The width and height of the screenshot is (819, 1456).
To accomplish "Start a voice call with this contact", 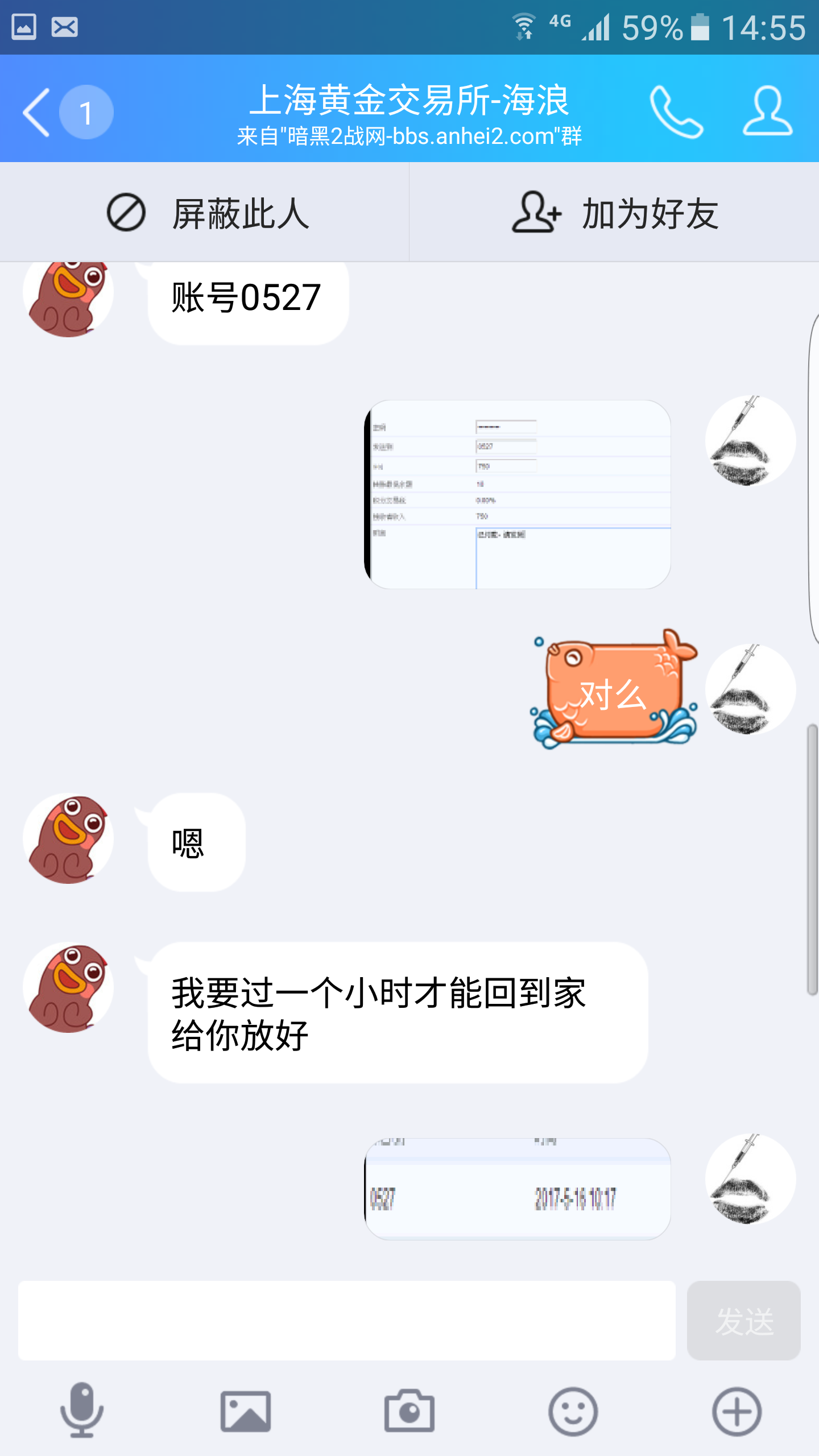I will (x=676, y=112).
